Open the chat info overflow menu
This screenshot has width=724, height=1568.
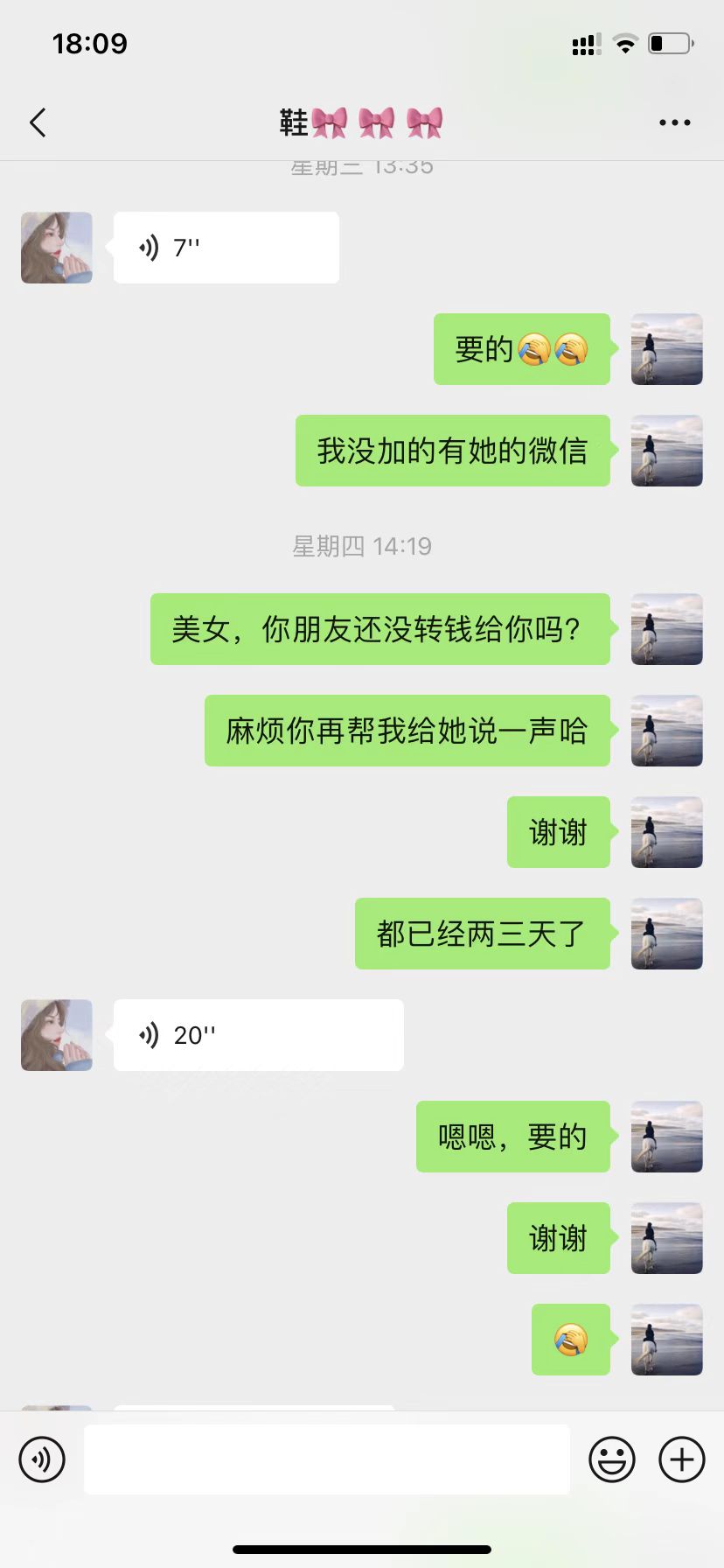[674, 122]
